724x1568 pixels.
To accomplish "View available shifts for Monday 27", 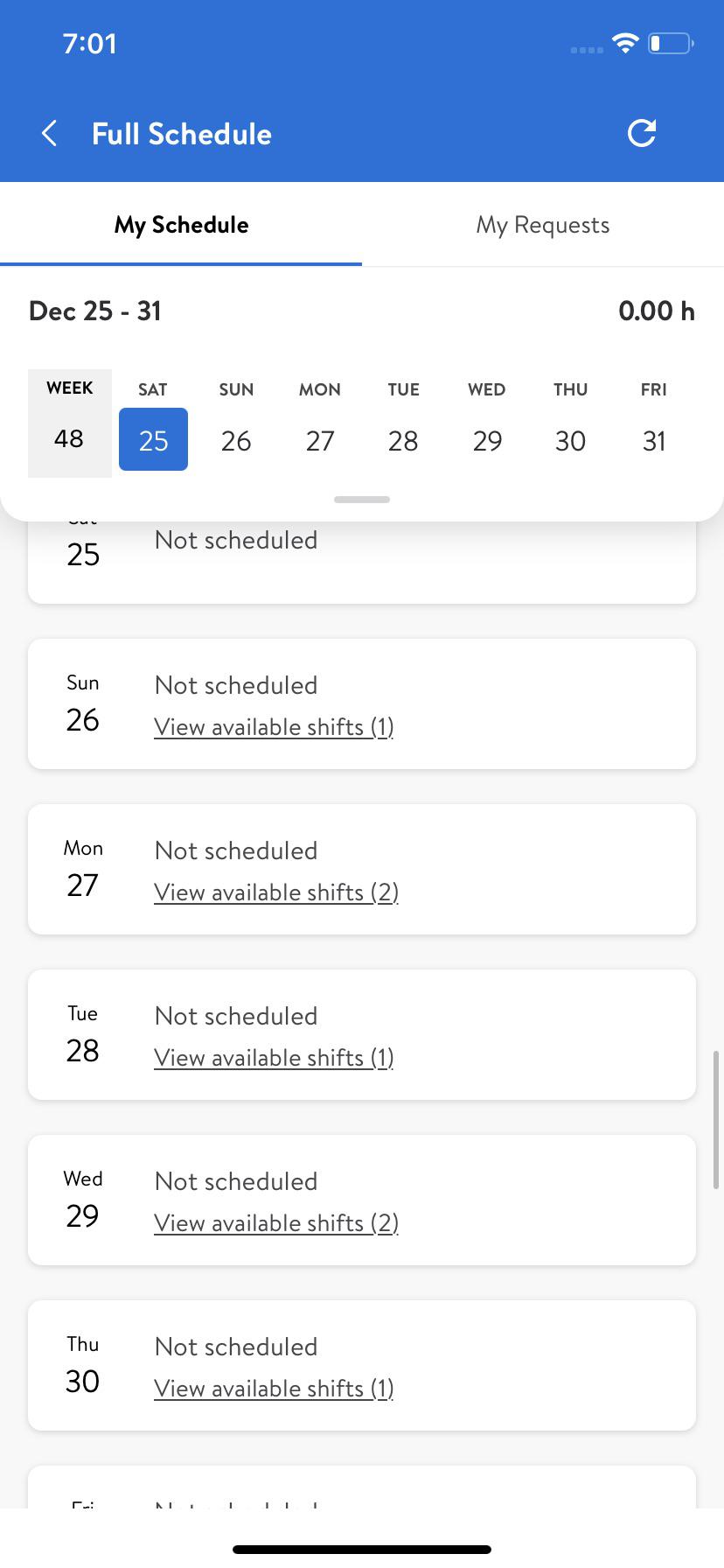I will click(x=275, y=892).
